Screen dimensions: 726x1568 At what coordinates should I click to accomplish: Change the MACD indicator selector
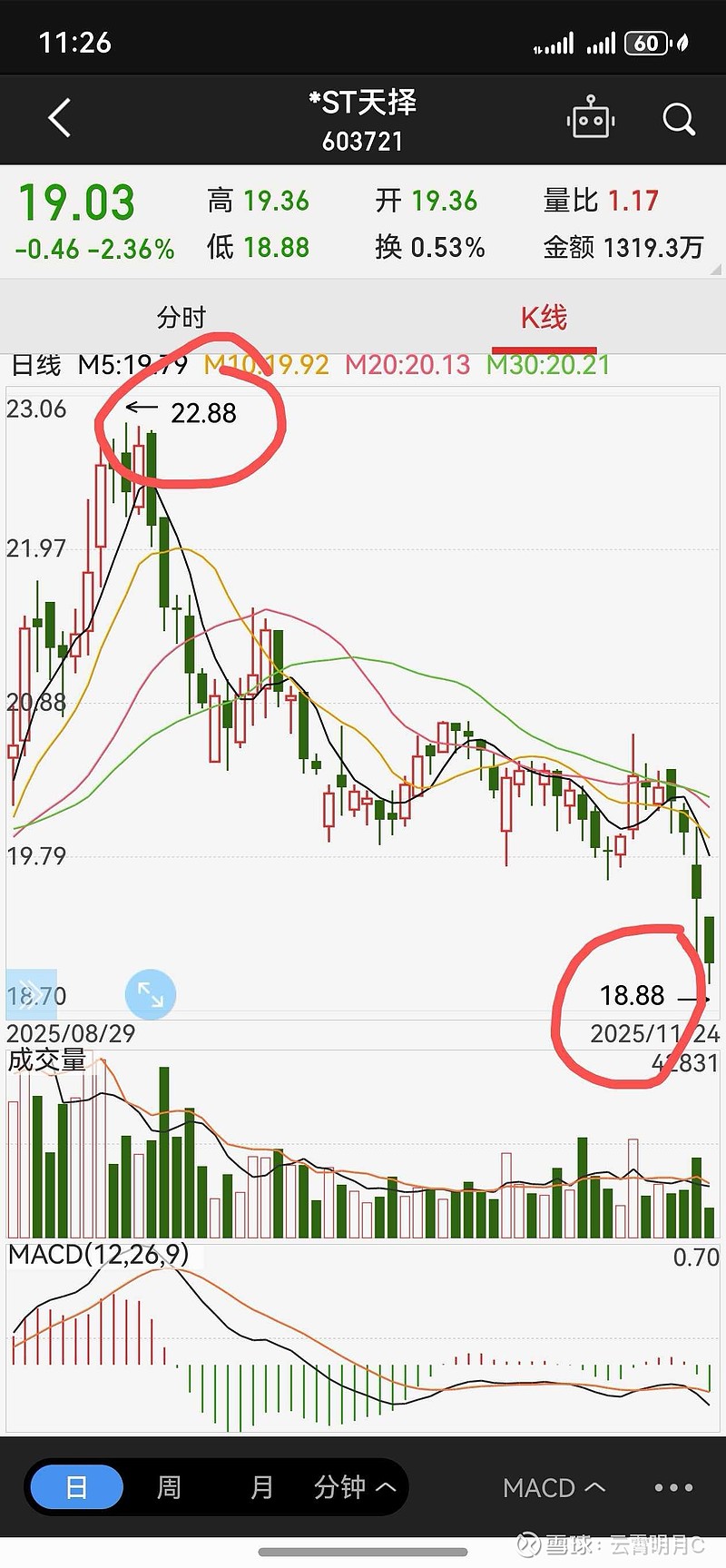tap(554, 1488)
